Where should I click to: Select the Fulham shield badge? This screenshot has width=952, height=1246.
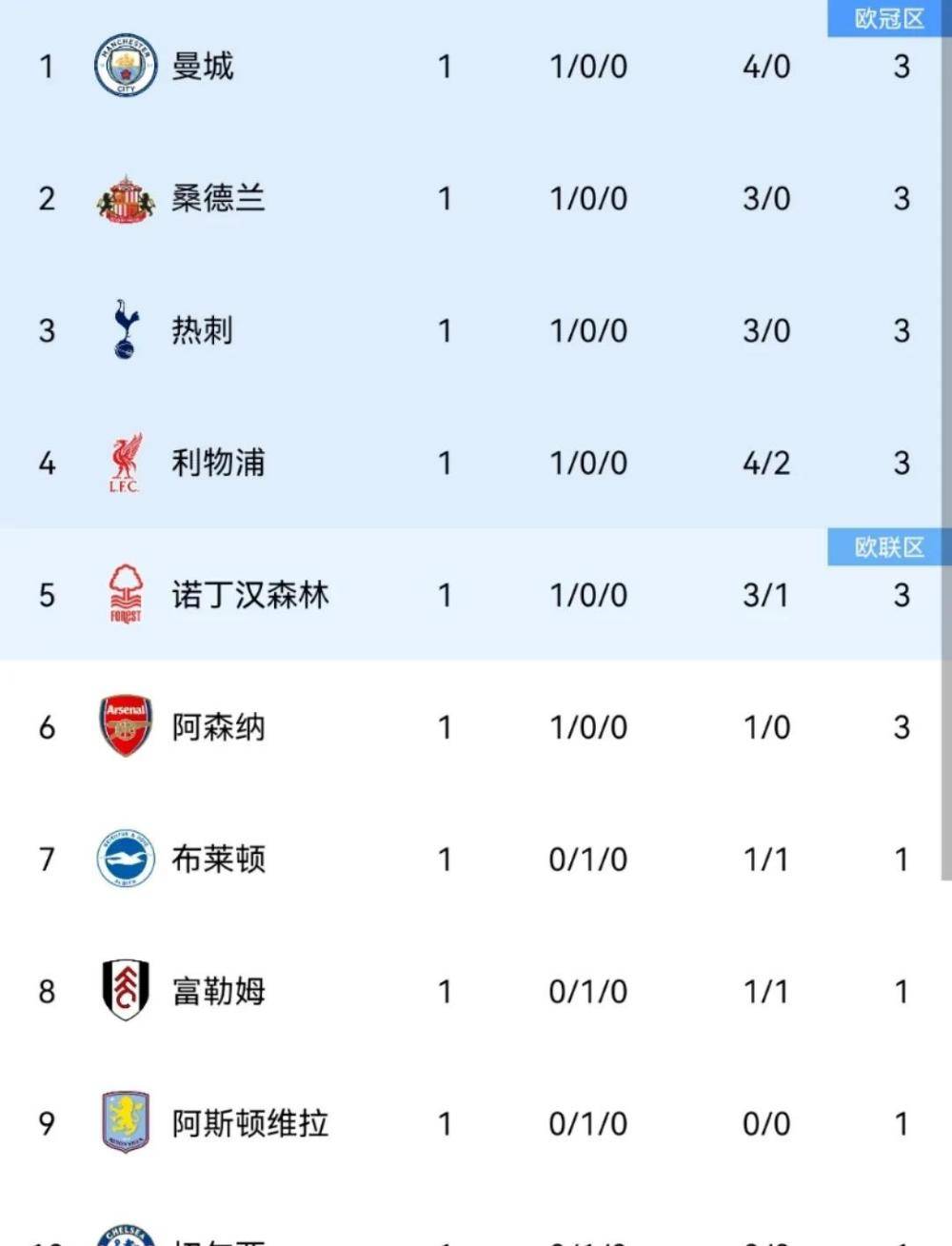pyautogui.click(x=125, y=992)
